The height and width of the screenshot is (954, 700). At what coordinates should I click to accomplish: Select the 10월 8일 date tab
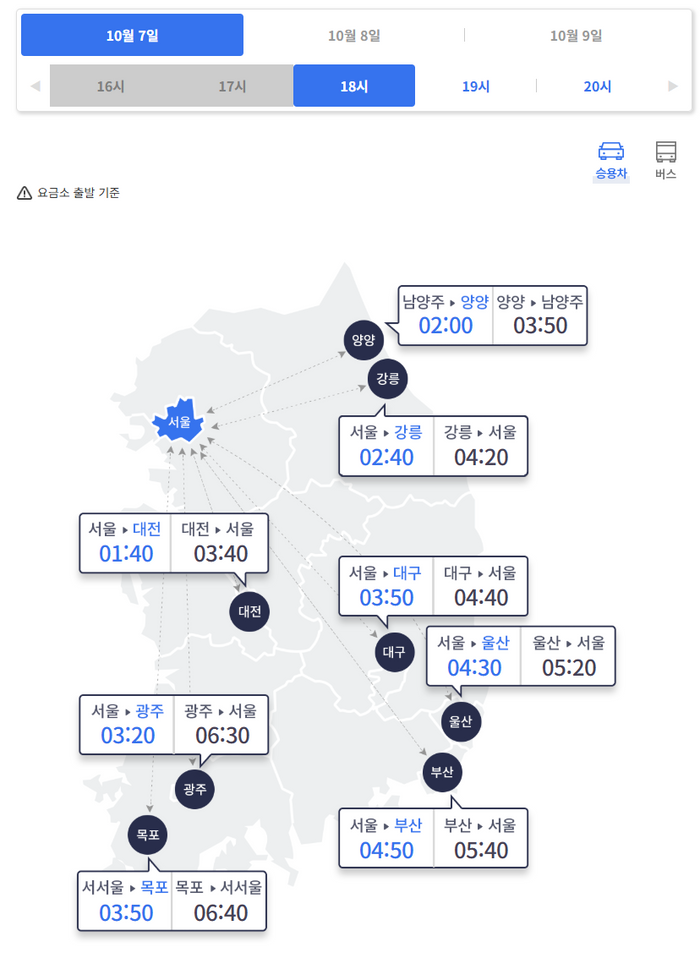pyautogui.click(x=354, y=36)
